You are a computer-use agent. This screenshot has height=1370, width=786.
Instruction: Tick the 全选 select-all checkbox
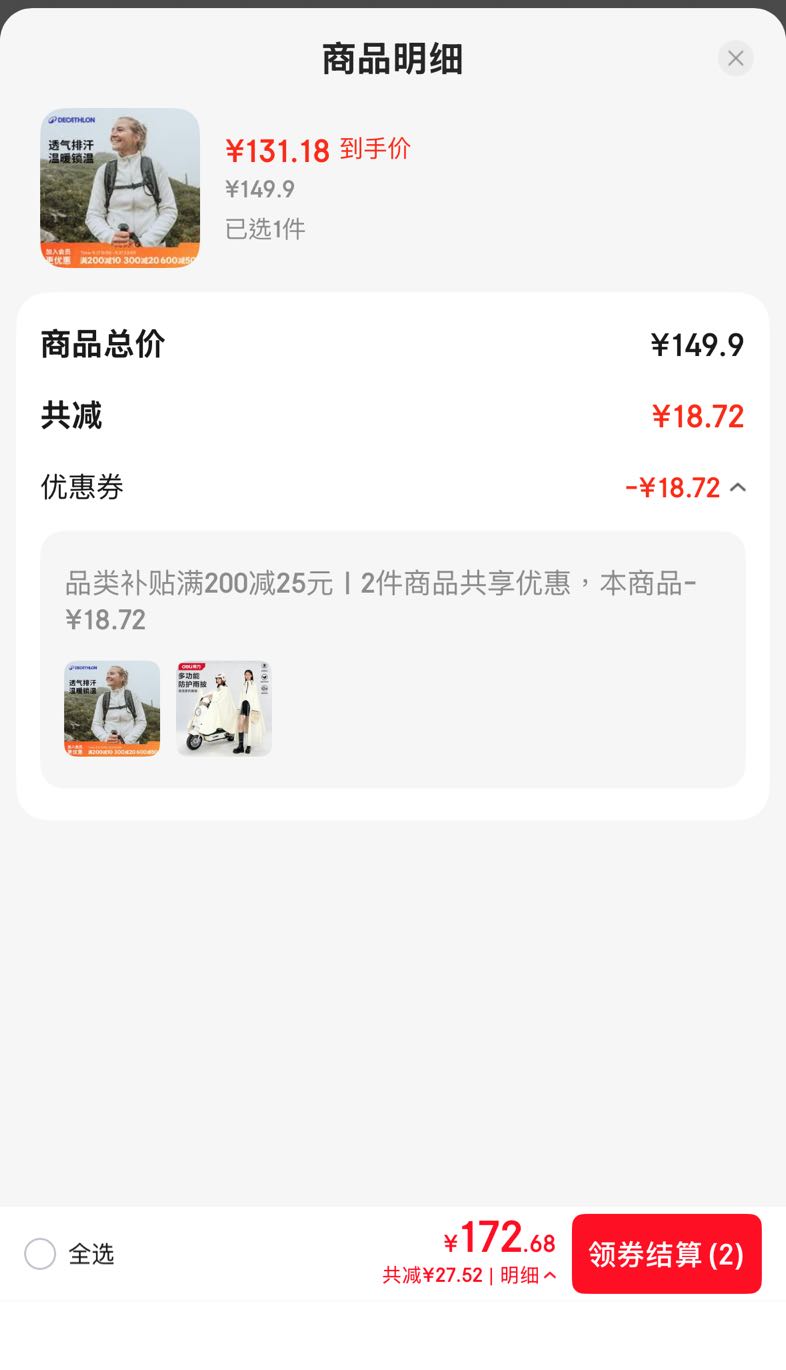(40, 1254)
